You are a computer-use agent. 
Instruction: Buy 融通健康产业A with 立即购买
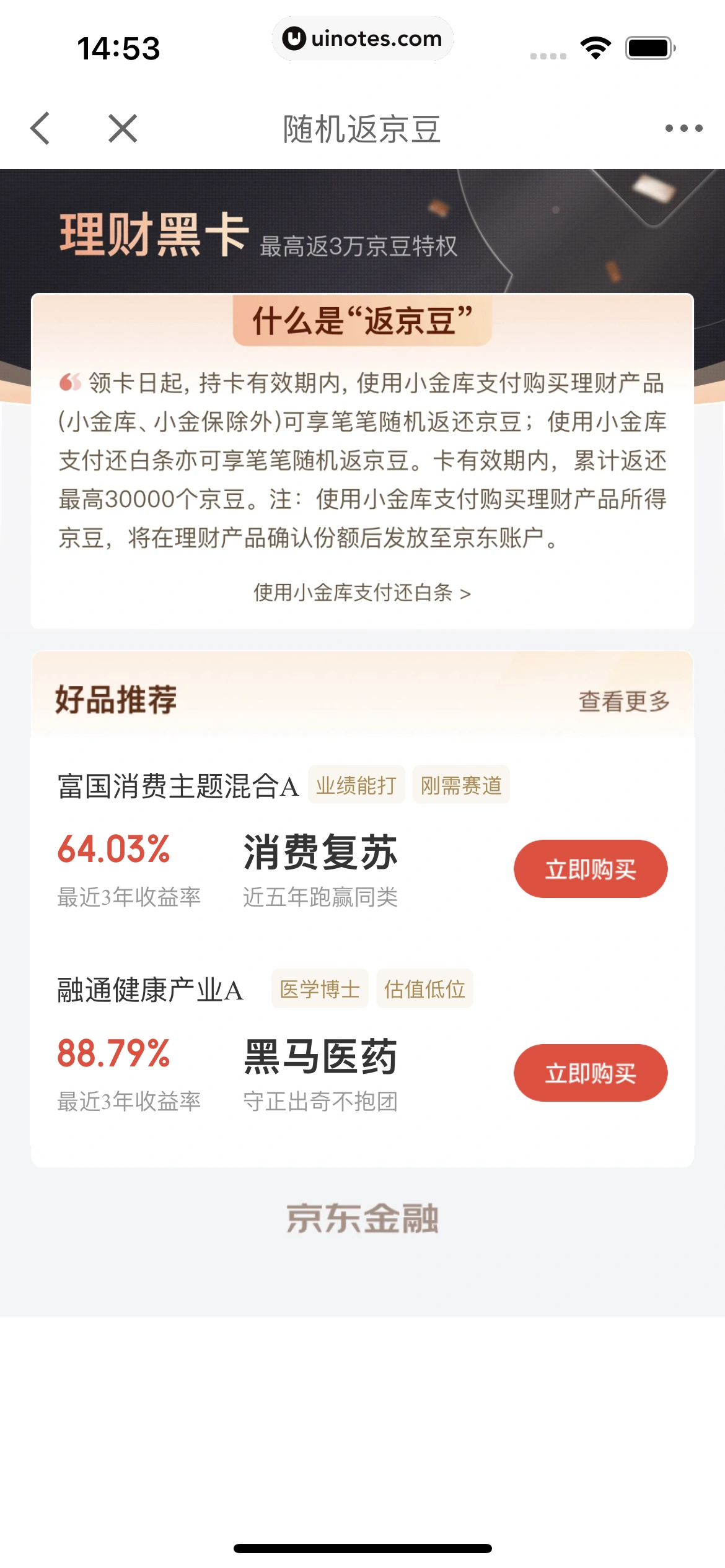tap(590, 1073)
